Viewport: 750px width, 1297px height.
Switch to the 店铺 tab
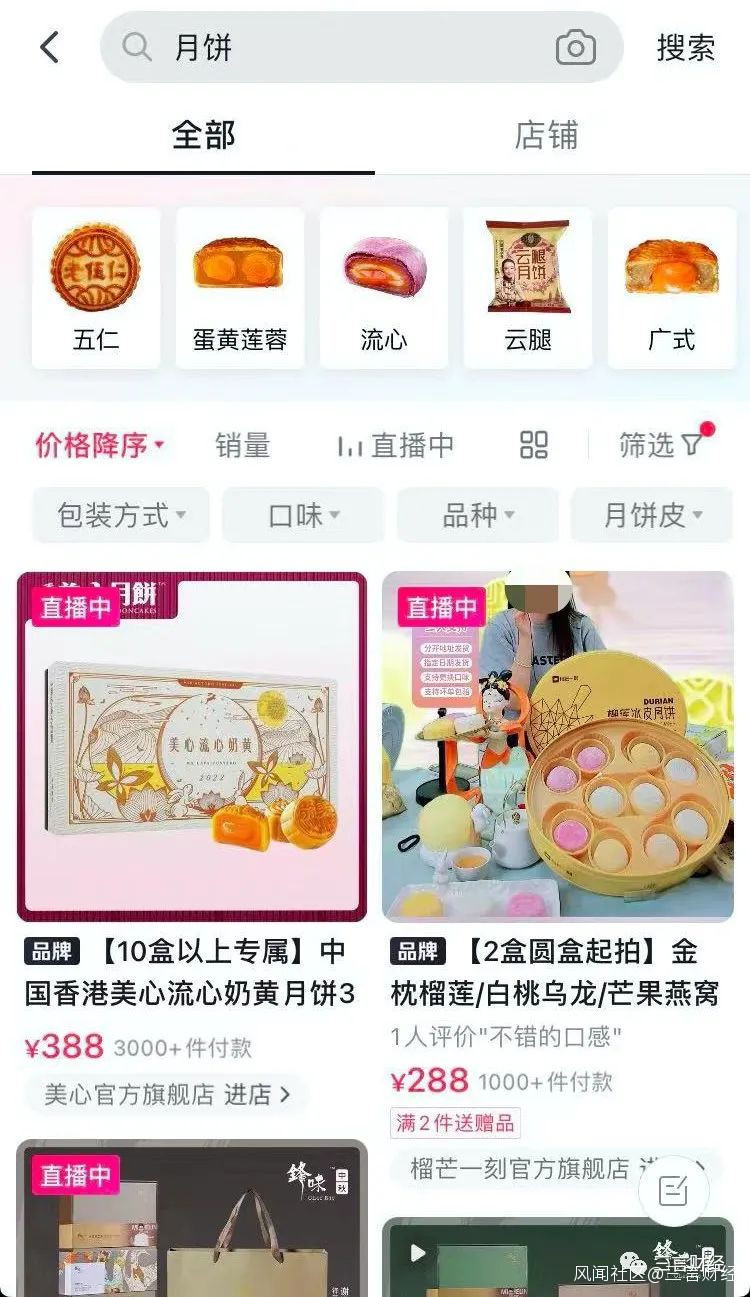[x=546, y=135]
